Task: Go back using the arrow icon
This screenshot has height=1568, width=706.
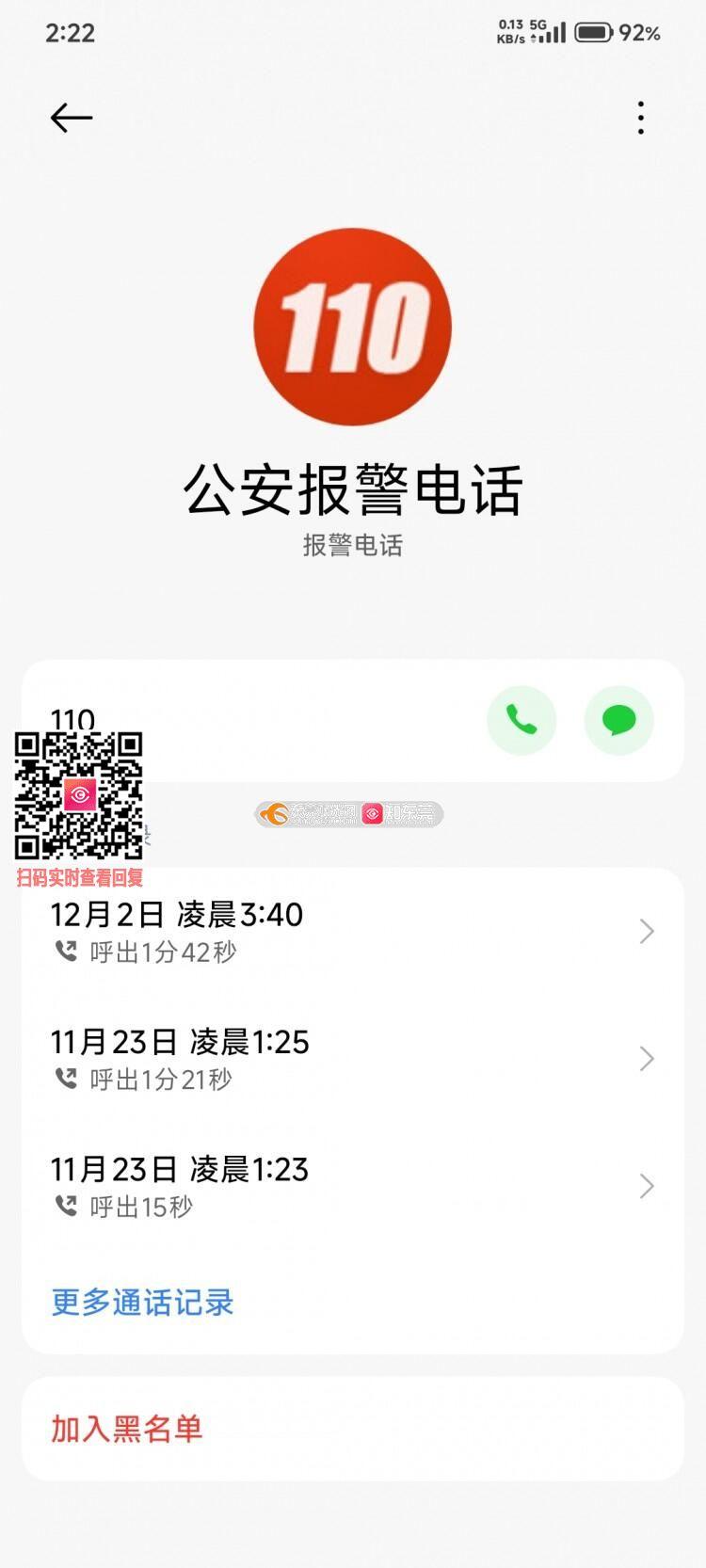Action: tap(72, 119)
